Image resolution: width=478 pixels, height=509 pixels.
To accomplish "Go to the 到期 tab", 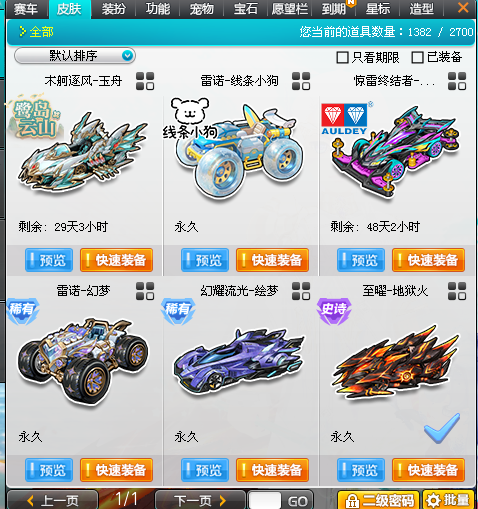I will click(334, 9).
